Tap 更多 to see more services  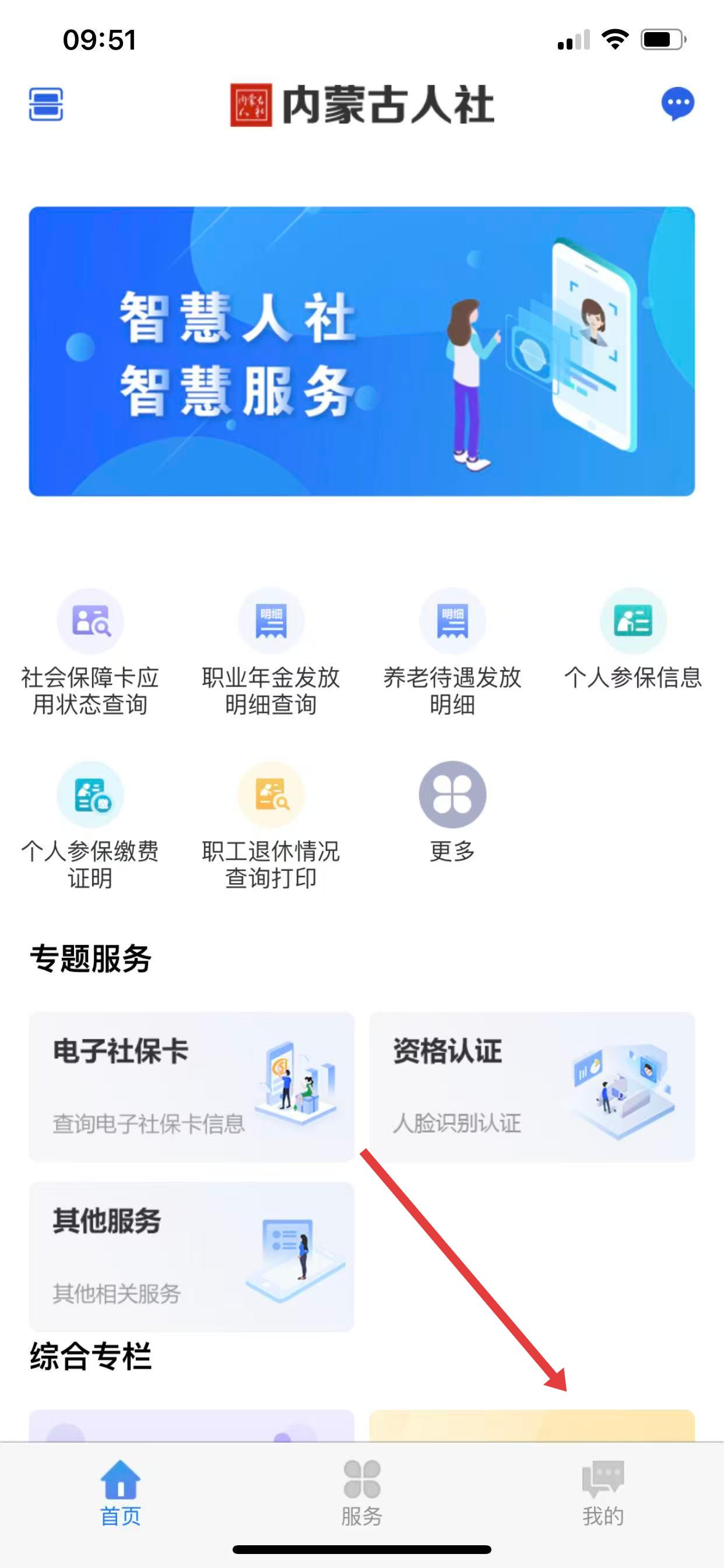point(452,811)
